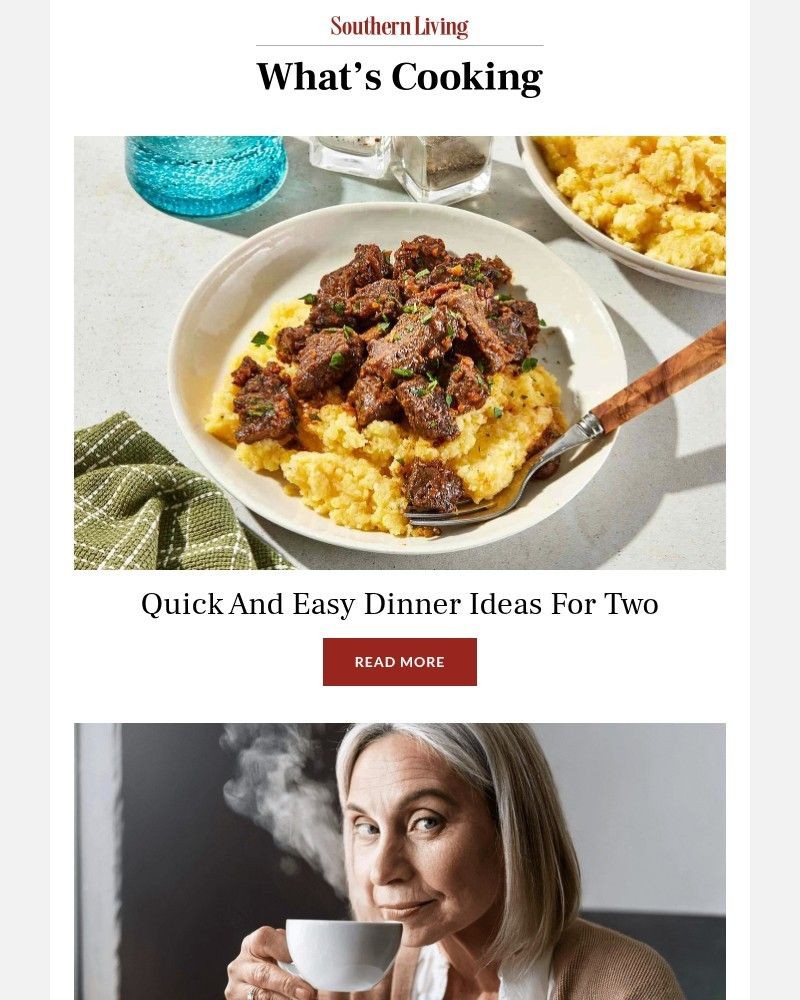This screenshot has height=1000, width=800.
Task: Click the red READ MORE call-to-action
Action: click(x=399, y=661)
